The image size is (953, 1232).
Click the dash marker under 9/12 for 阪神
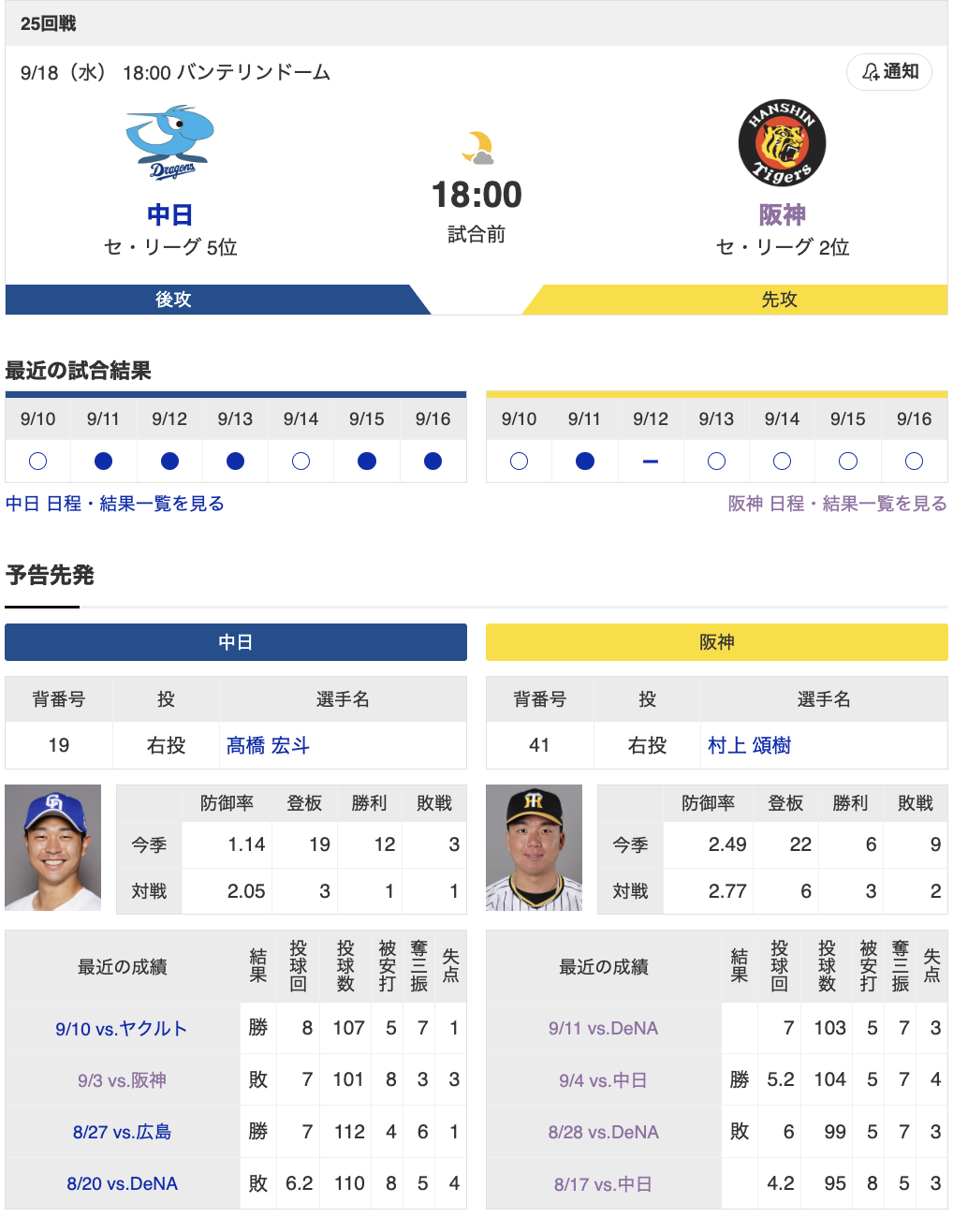point(651,461)
